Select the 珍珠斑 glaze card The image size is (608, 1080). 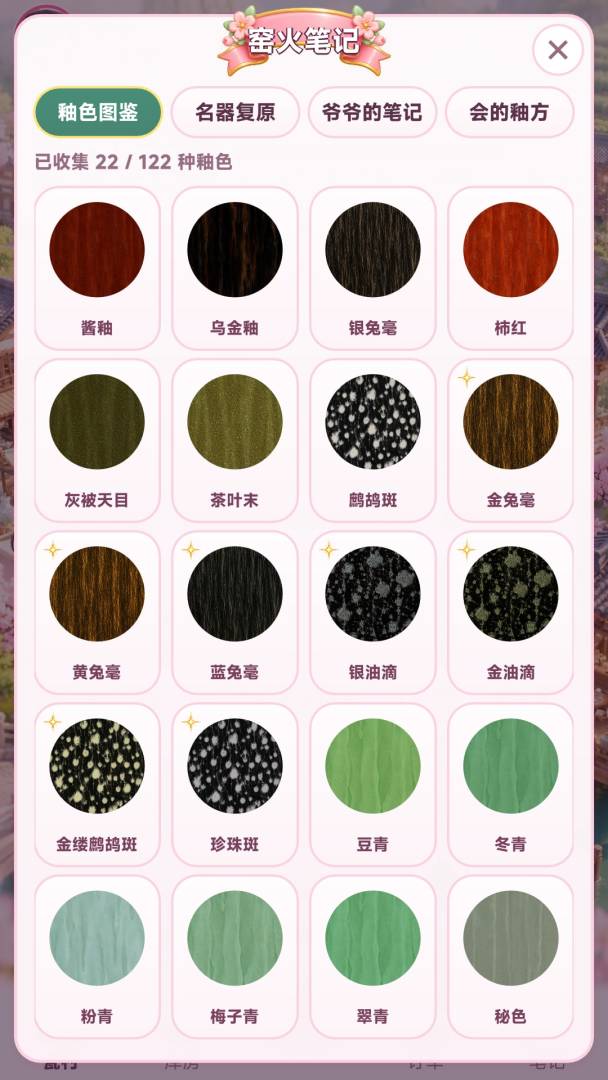tap(235, 785)
